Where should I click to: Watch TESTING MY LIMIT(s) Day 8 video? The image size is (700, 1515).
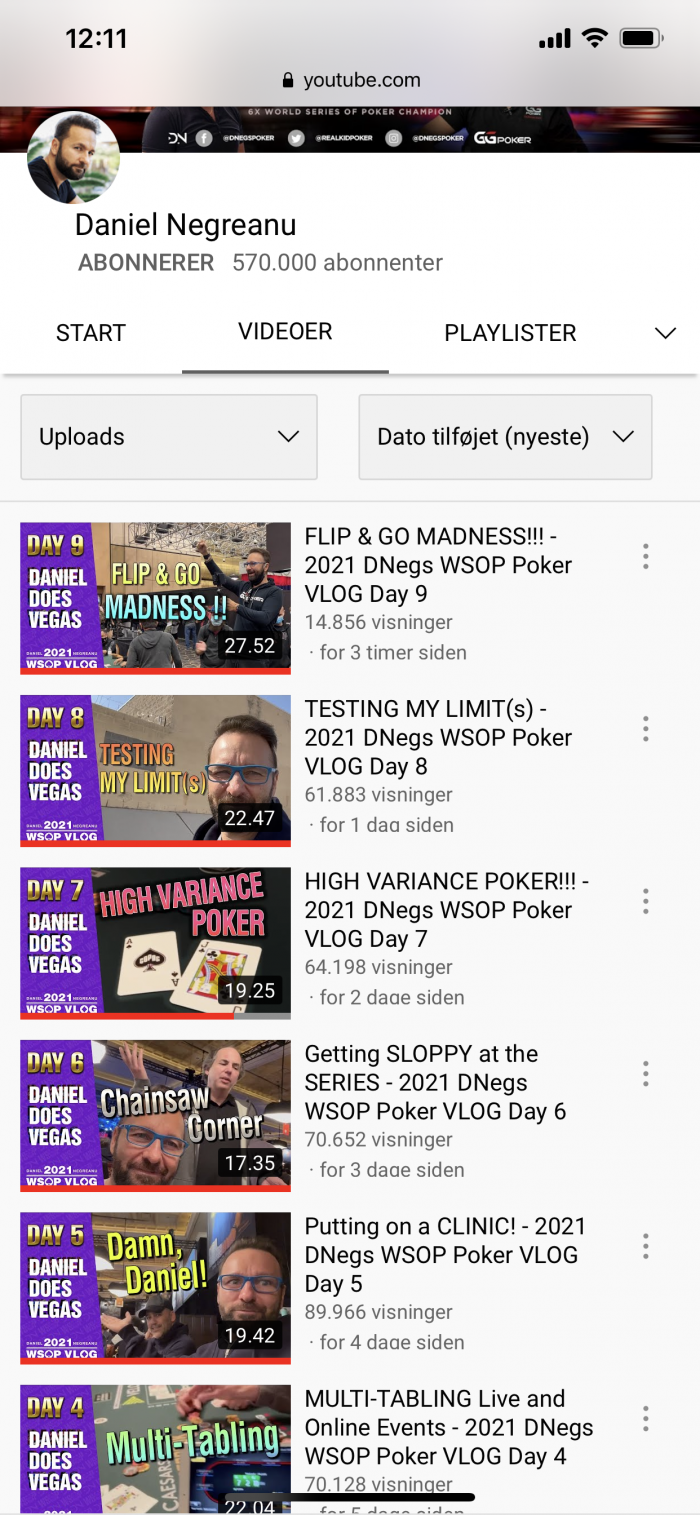pos(156,768)
